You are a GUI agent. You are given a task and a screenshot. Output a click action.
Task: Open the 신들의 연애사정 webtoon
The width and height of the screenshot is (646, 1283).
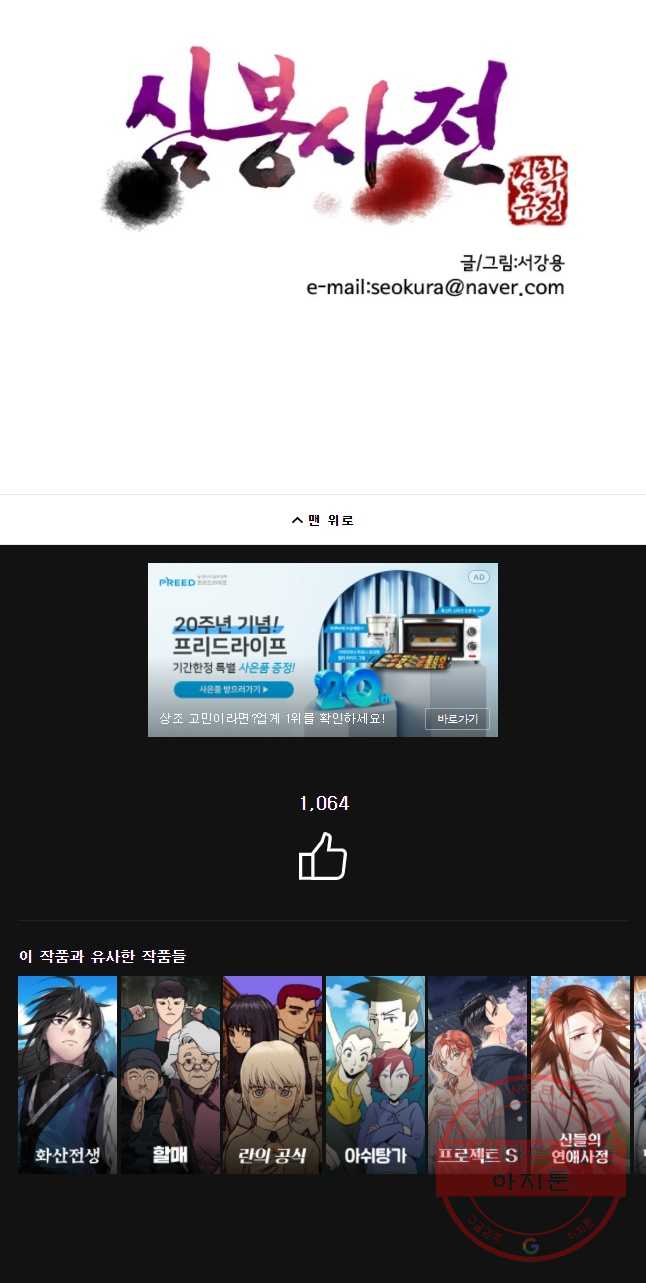point(580,1074)
